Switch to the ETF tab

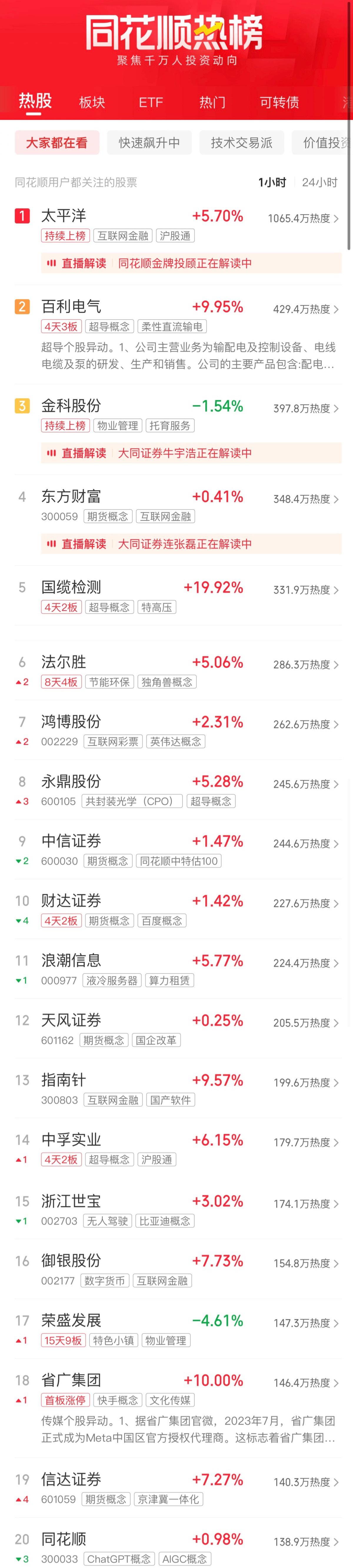[151, 102]
